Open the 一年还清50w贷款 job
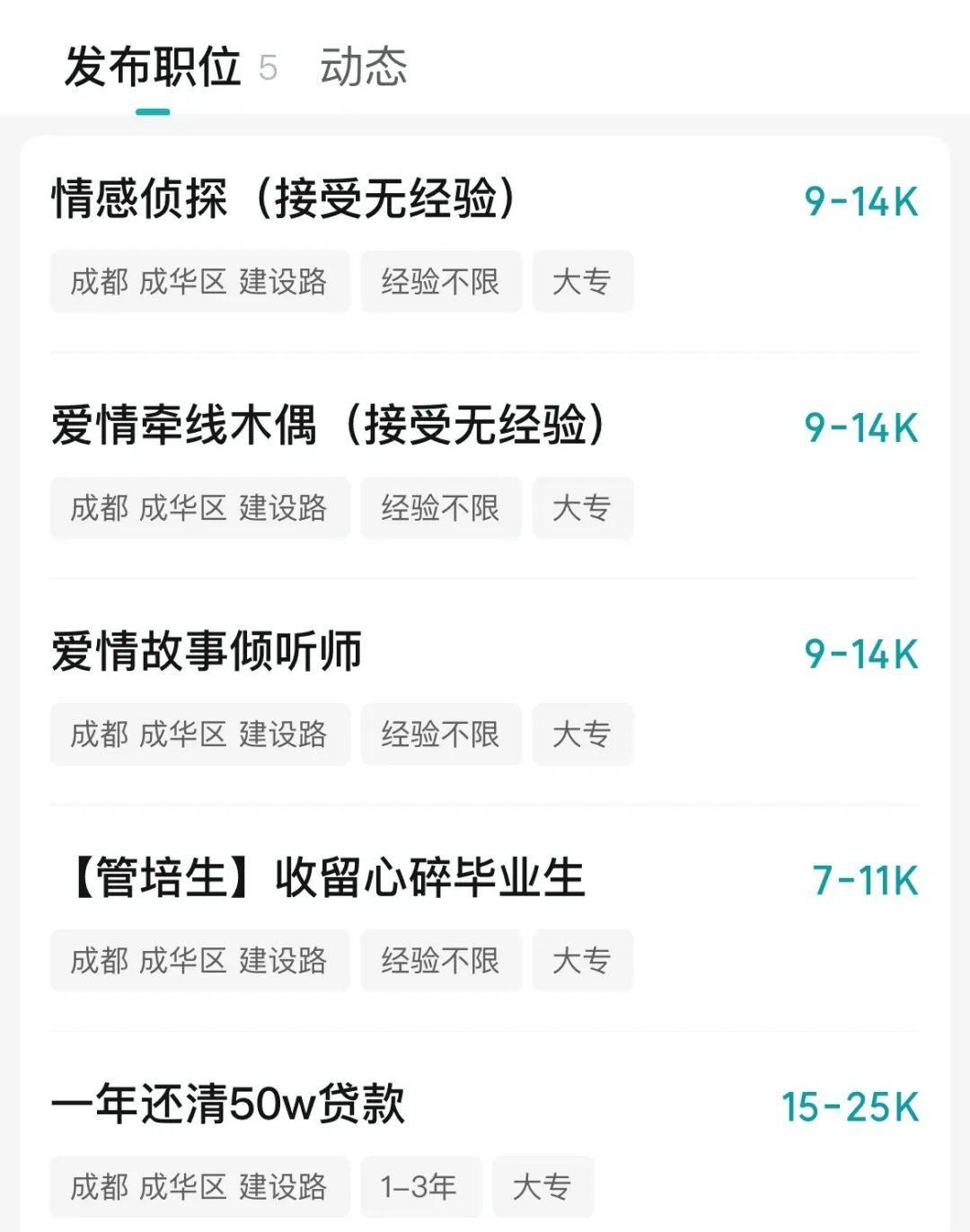 click(228, 1104)
